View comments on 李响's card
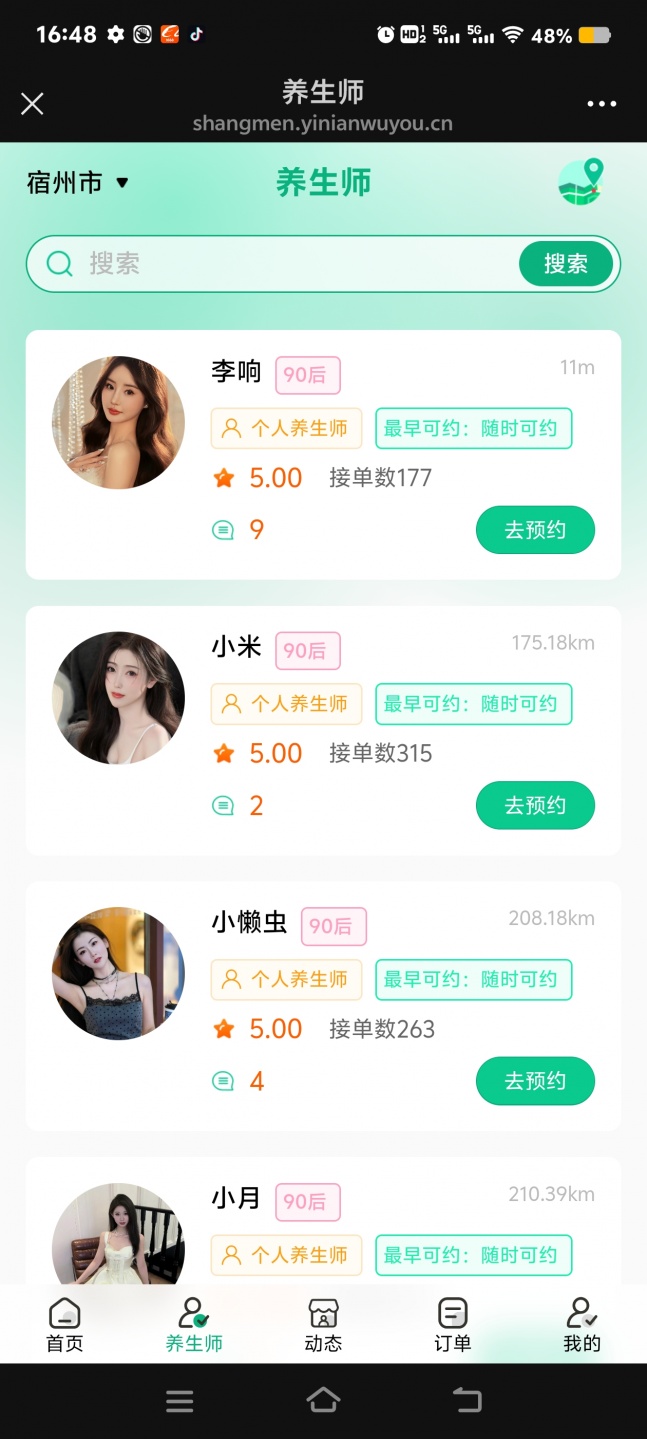 [x=238, y=530]
